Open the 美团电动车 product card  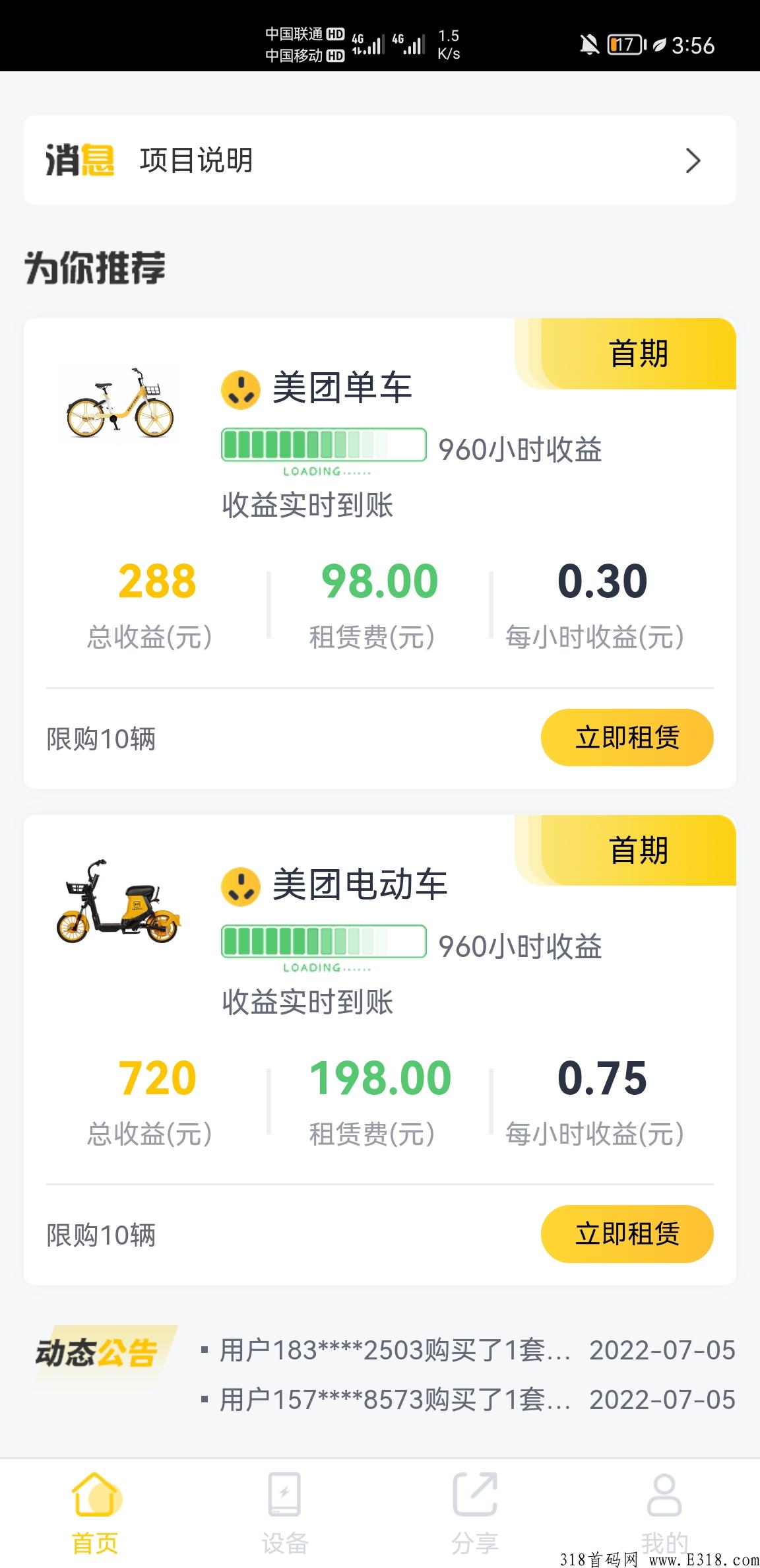coord(379,1049)
